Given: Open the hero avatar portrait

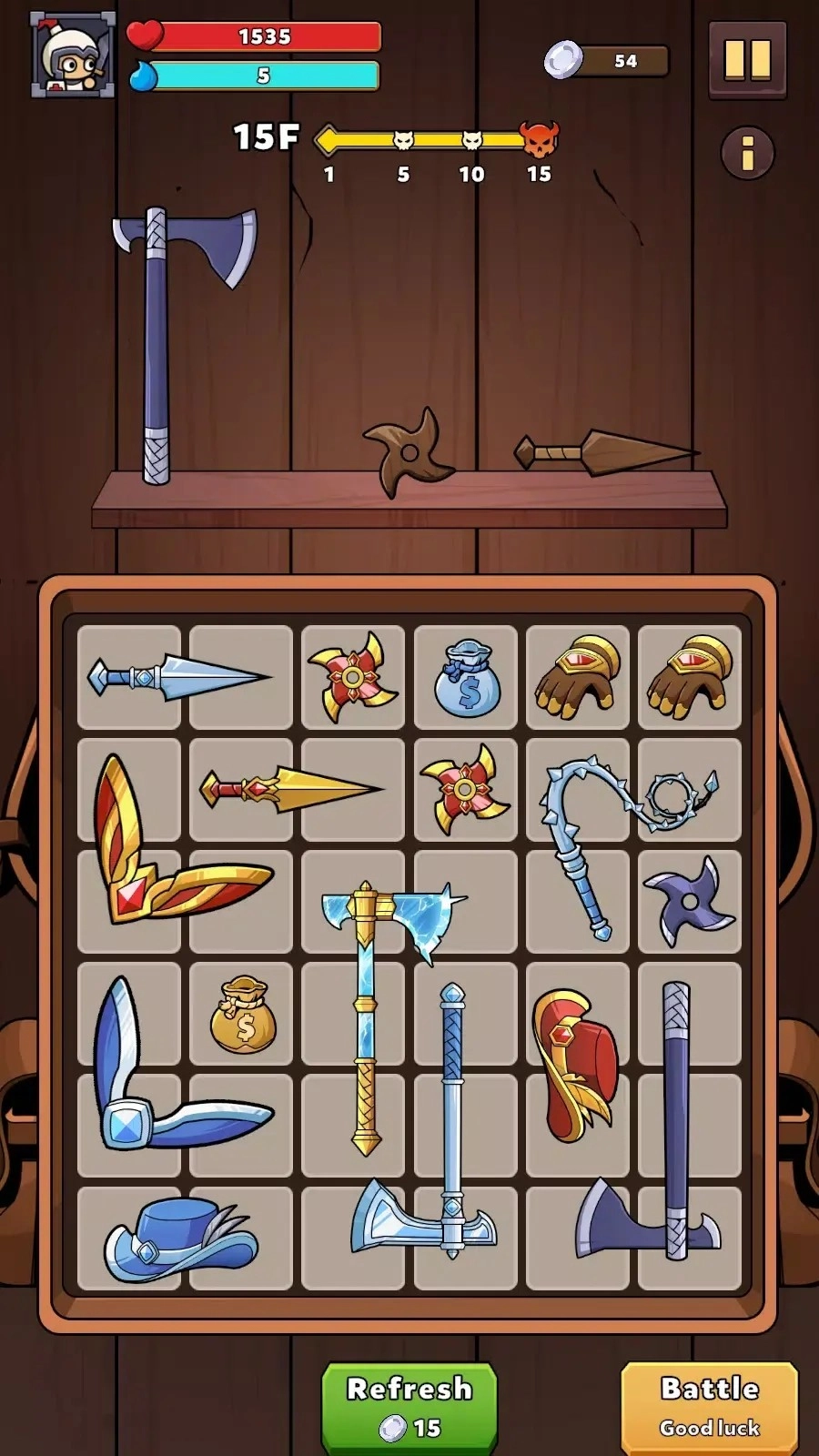Looking at the screenshot, I should 73,56.
